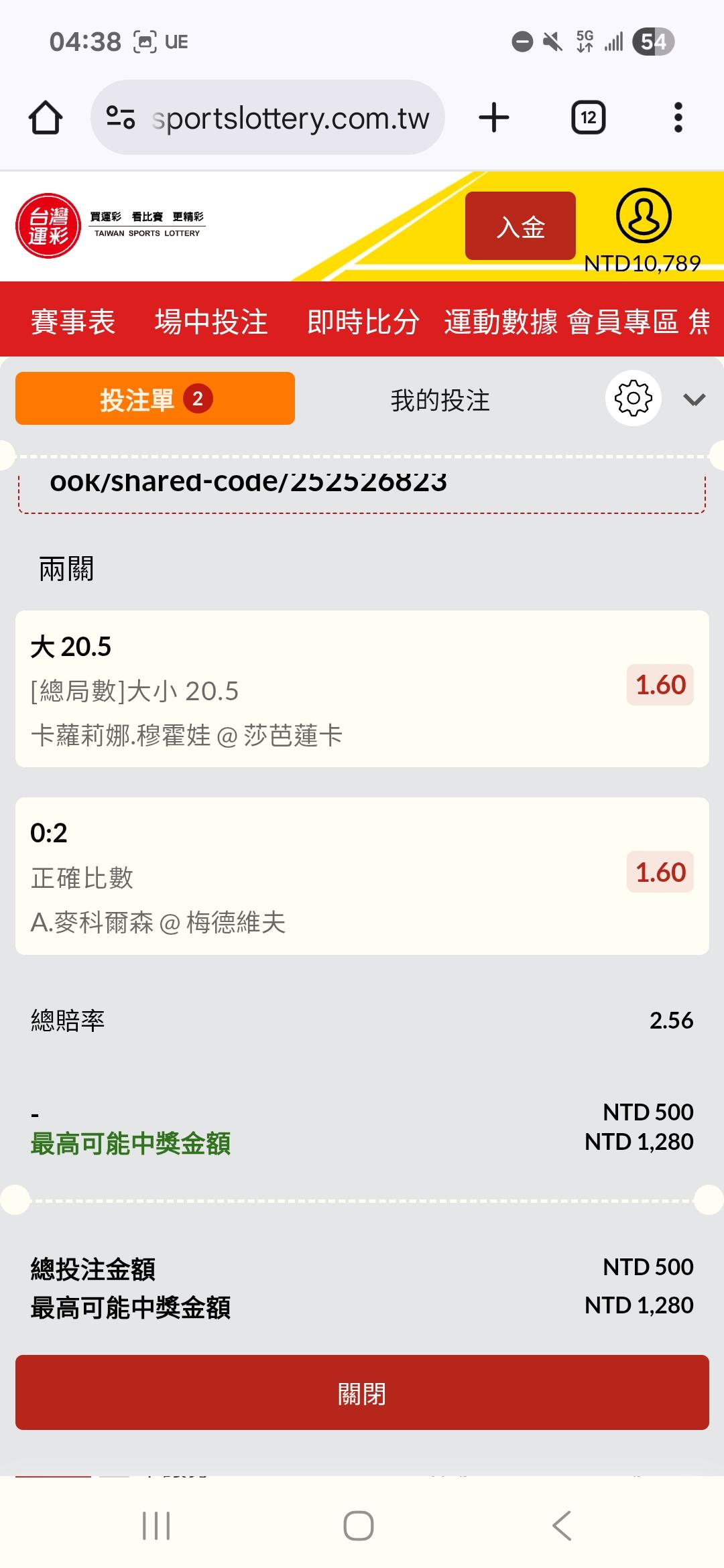
Task: Open the browser overflow menu
Action: (678, 118)
